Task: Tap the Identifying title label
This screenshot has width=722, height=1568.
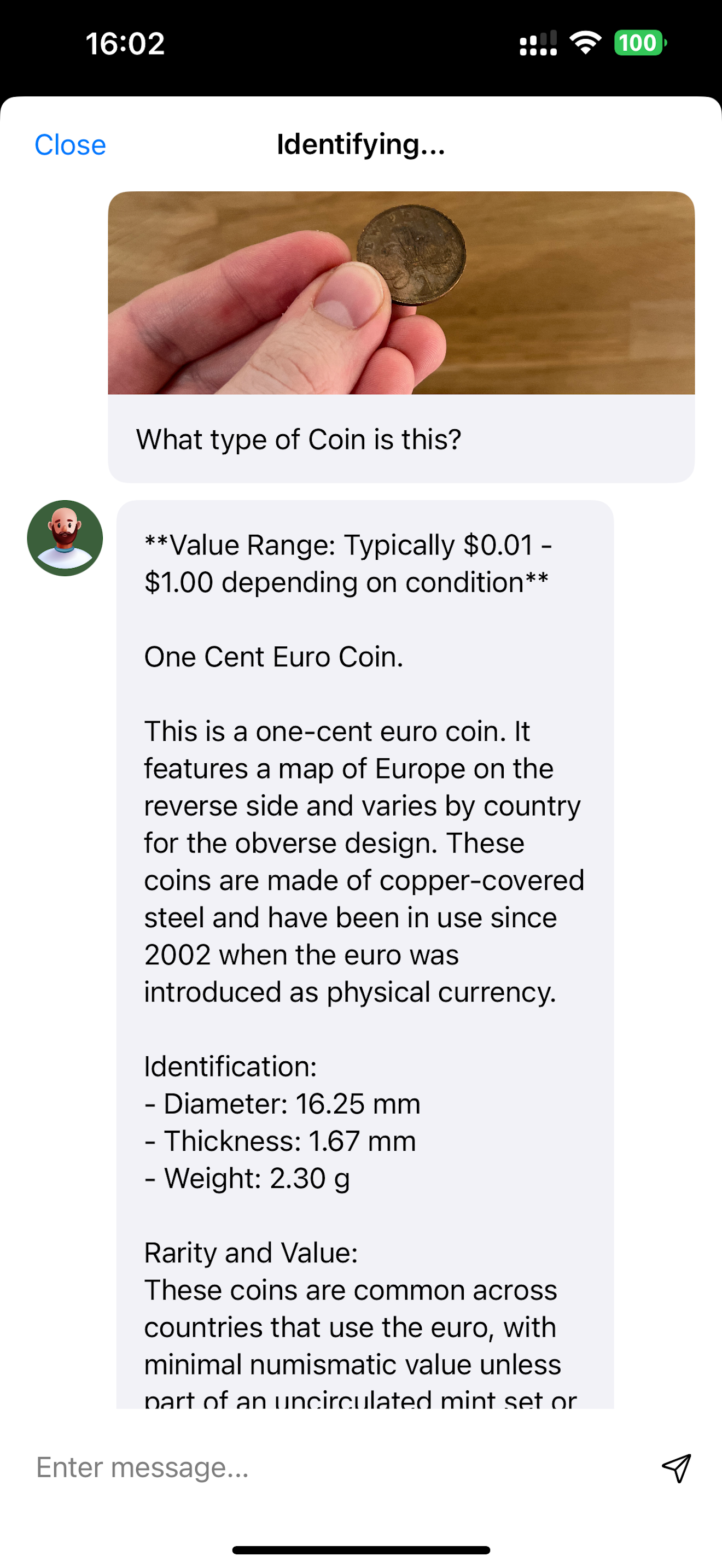Action: [360, 145]
